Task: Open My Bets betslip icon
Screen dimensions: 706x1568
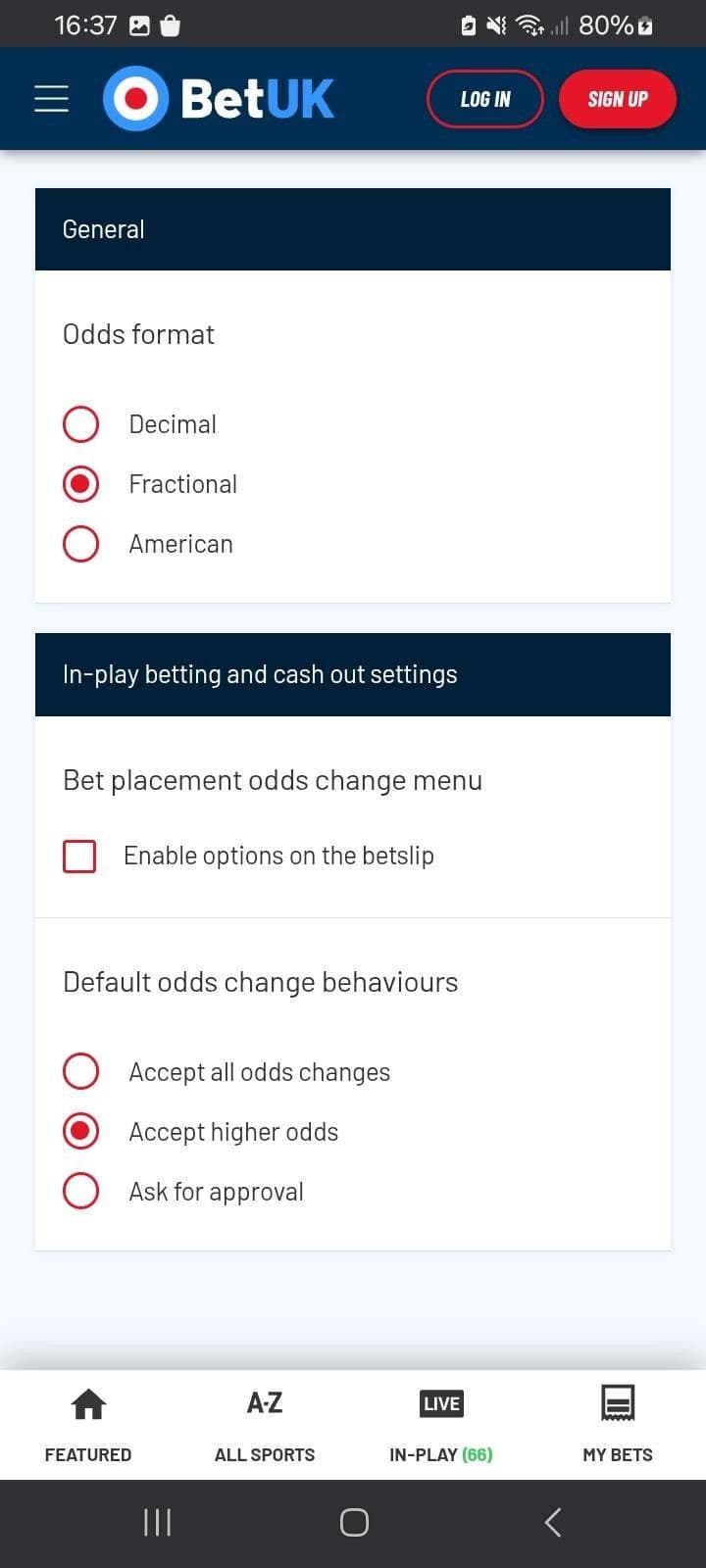Action: pyautogui.click(x=617, y=1403)
